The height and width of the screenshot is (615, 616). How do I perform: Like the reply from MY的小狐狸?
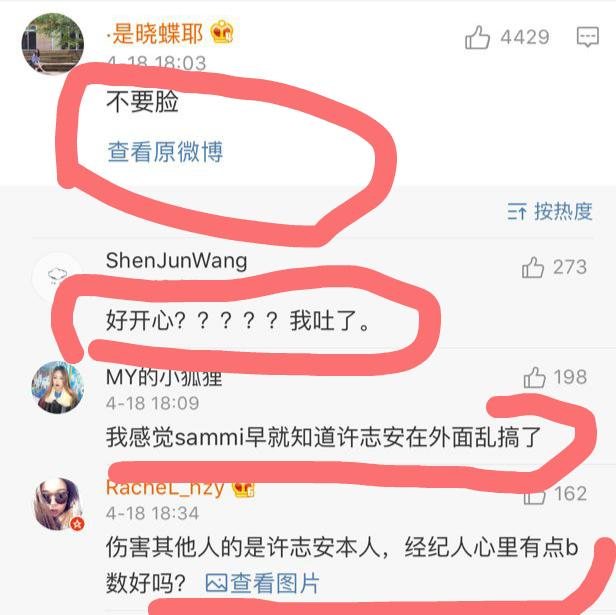click(534, 377)
